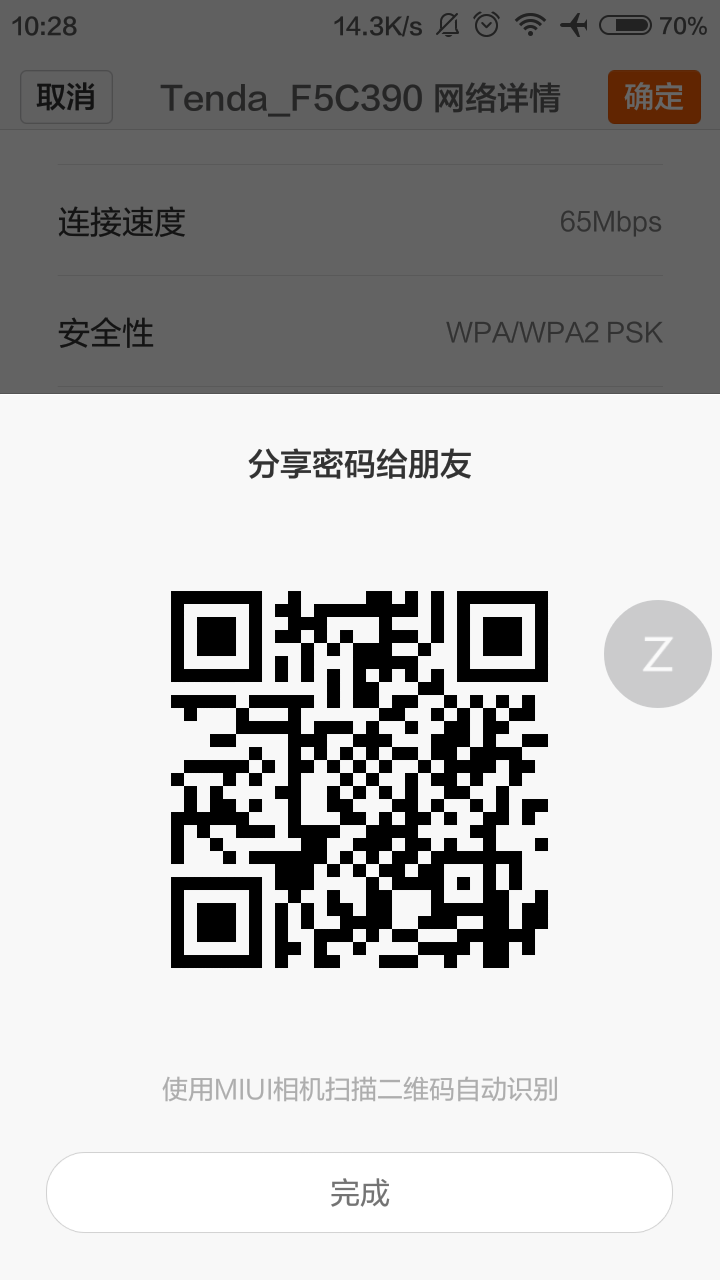Tap the floating Z circle button
Image resolution: width=720 pixels, height=1280 pixels.
pos(657,654)
